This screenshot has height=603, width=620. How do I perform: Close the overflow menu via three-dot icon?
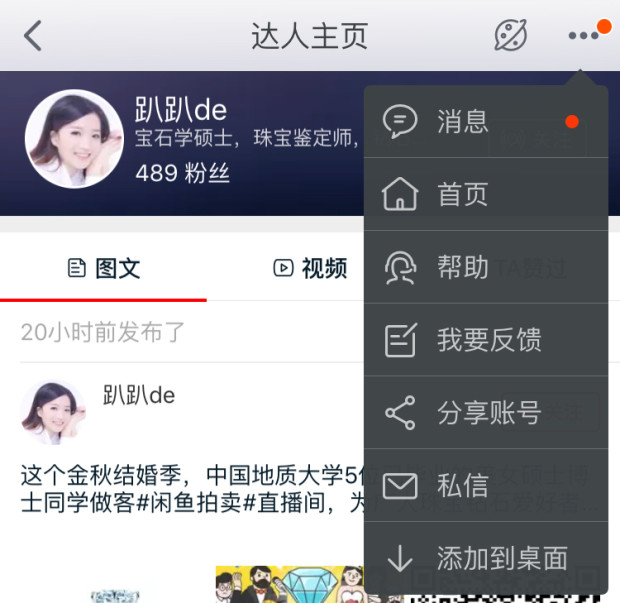583,36
